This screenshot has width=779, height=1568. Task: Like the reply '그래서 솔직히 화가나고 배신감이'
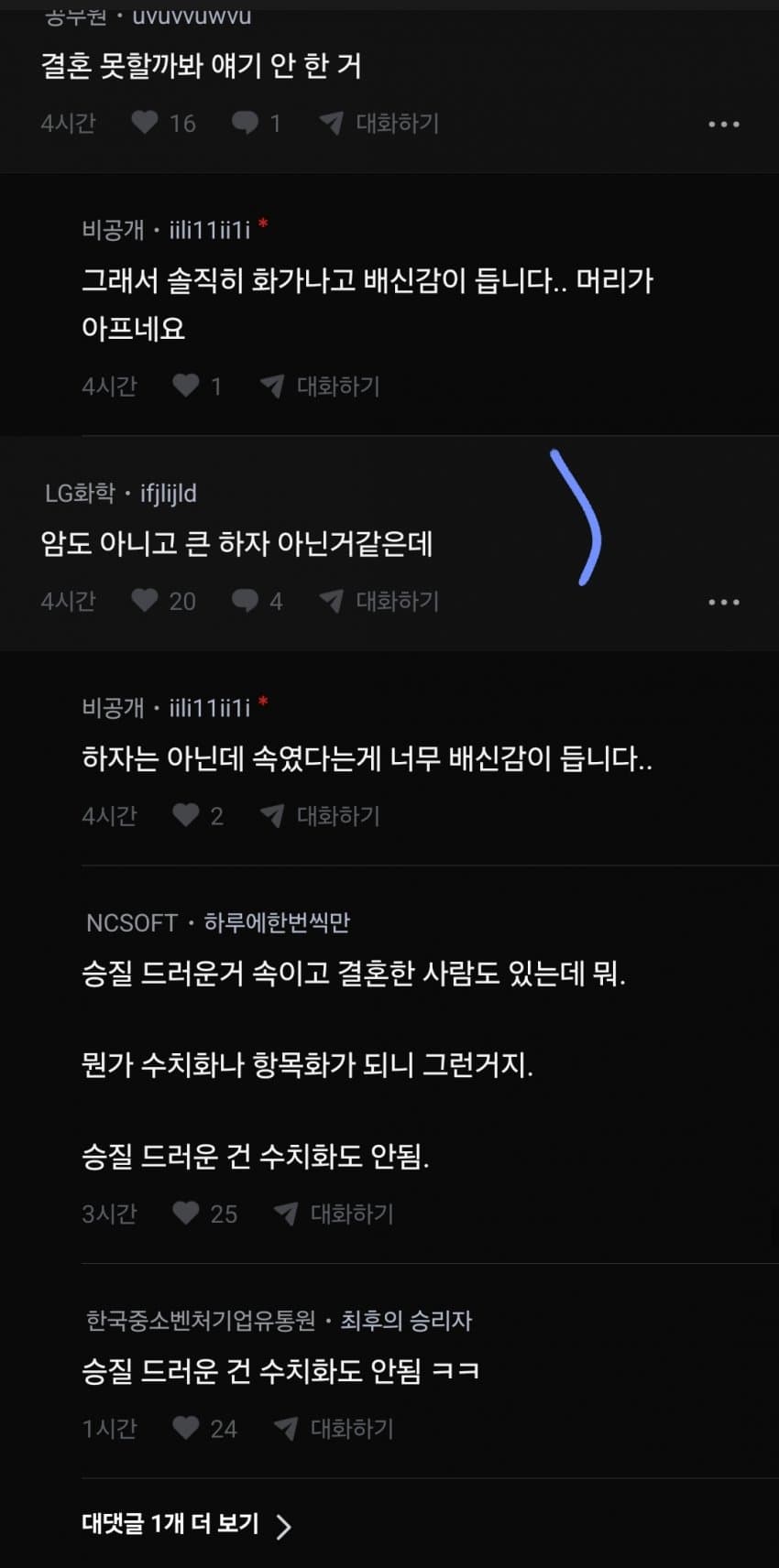click(186, 386)
